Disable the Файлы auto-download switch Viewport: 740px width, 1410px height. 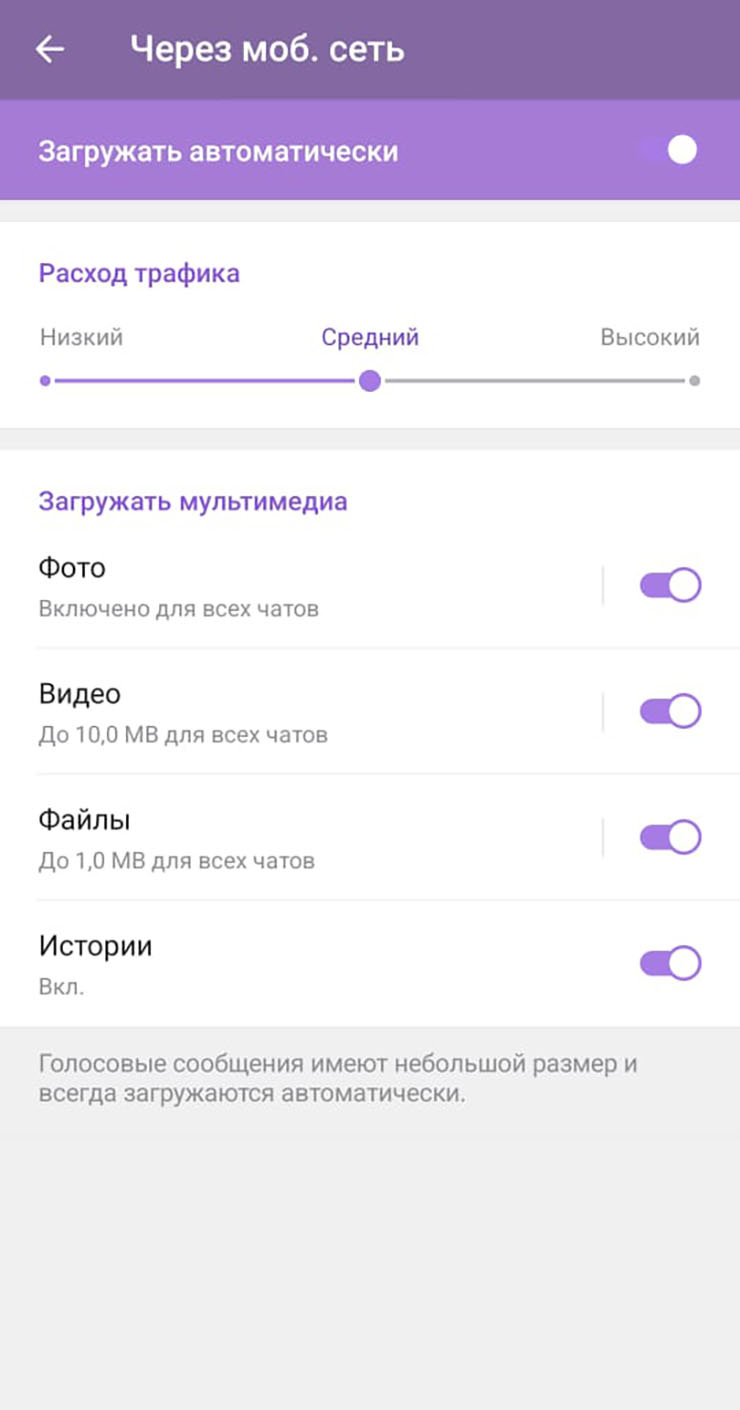click(670, 837)
